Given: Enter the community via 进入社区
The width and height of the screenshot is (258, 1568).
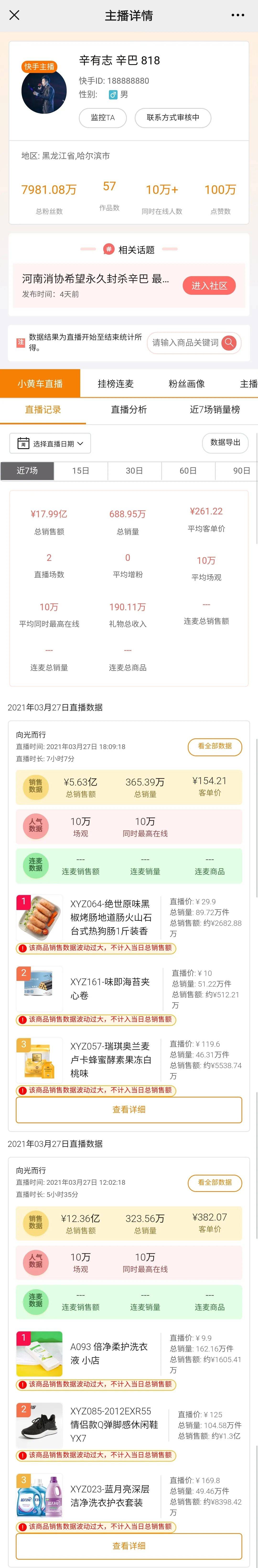Looking at the screenshot, I should (209, 285).
